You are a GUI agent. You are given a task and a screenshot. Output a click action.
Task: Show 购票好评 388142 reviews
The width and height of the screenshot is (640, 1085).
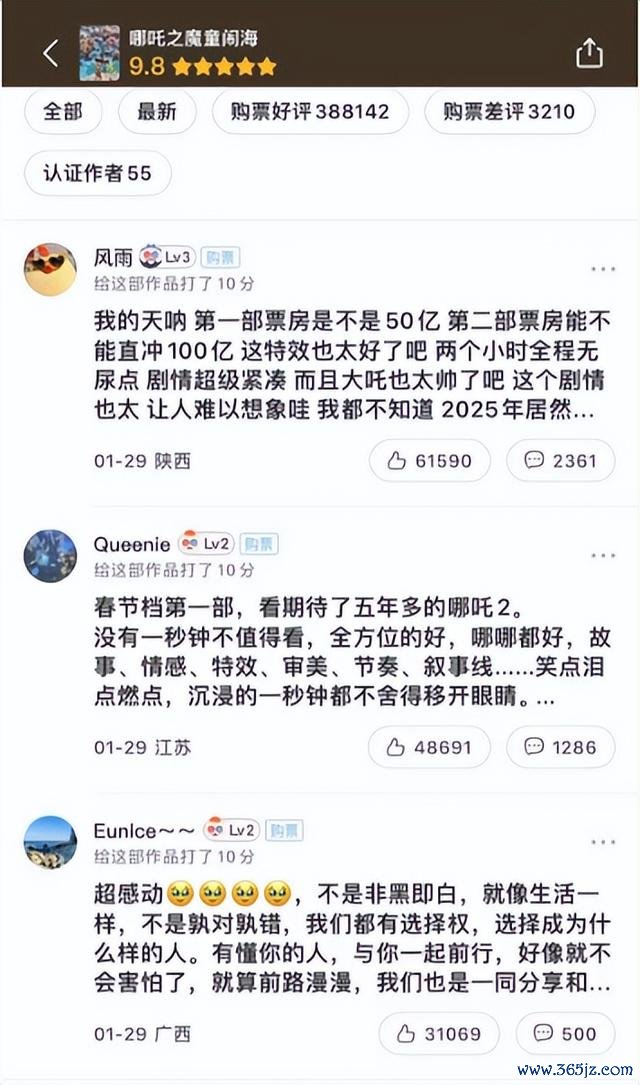(309, 112)
